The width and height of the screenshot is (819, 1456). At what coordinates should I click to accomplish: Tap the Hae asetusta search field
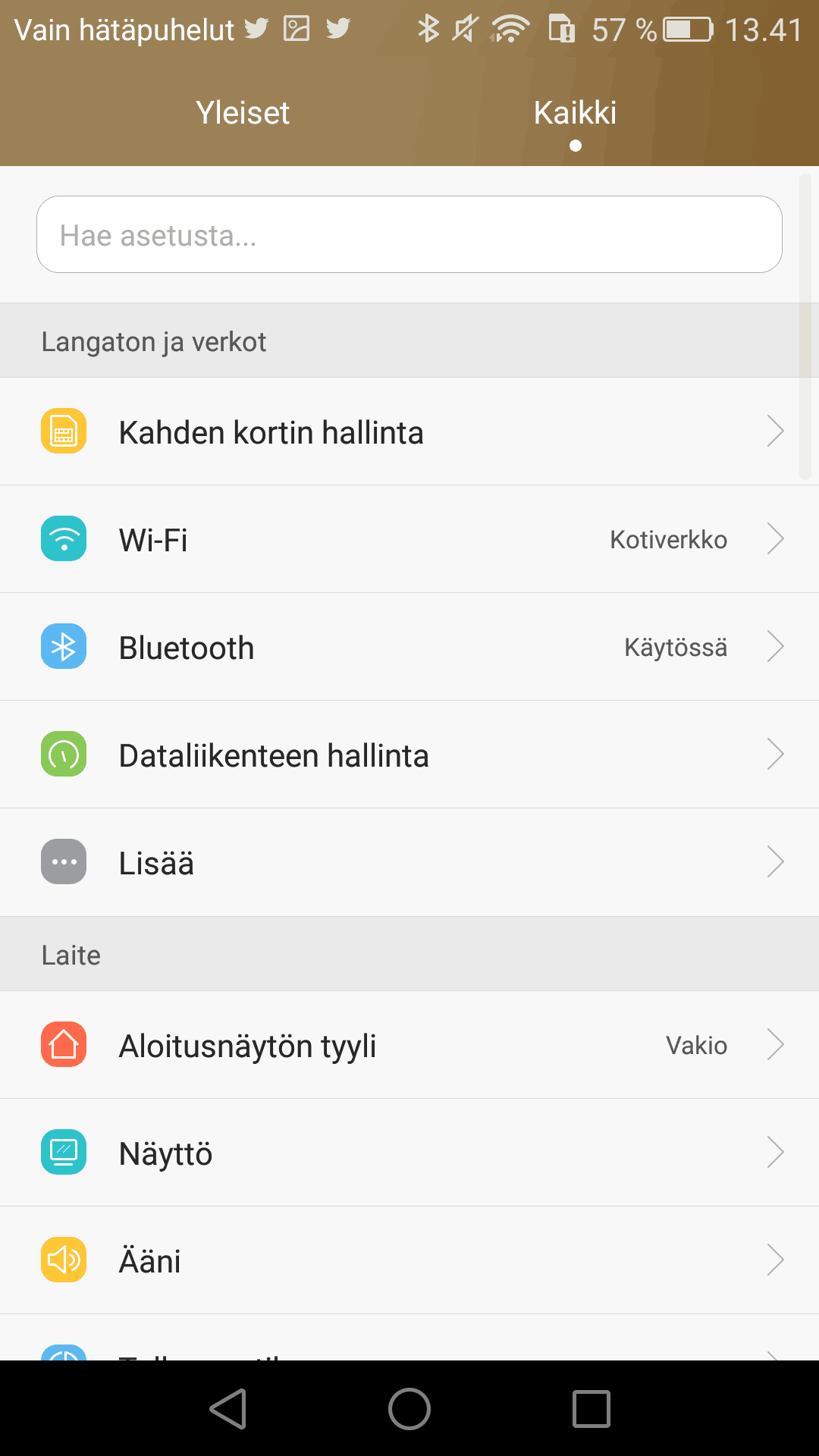tap(409, 235)
